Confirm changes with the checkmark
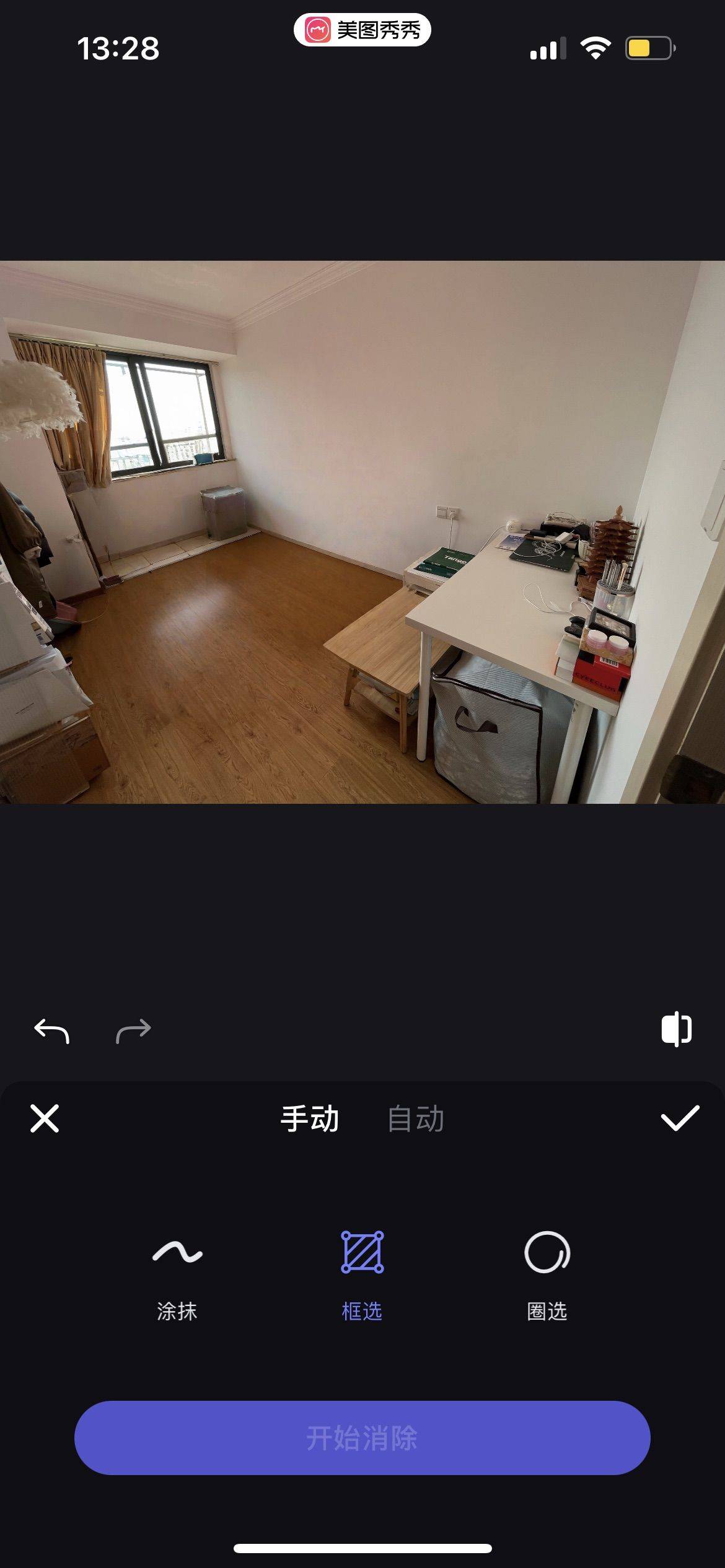725x1568 pixels. pyautogui.click(x=680, y=1118)
